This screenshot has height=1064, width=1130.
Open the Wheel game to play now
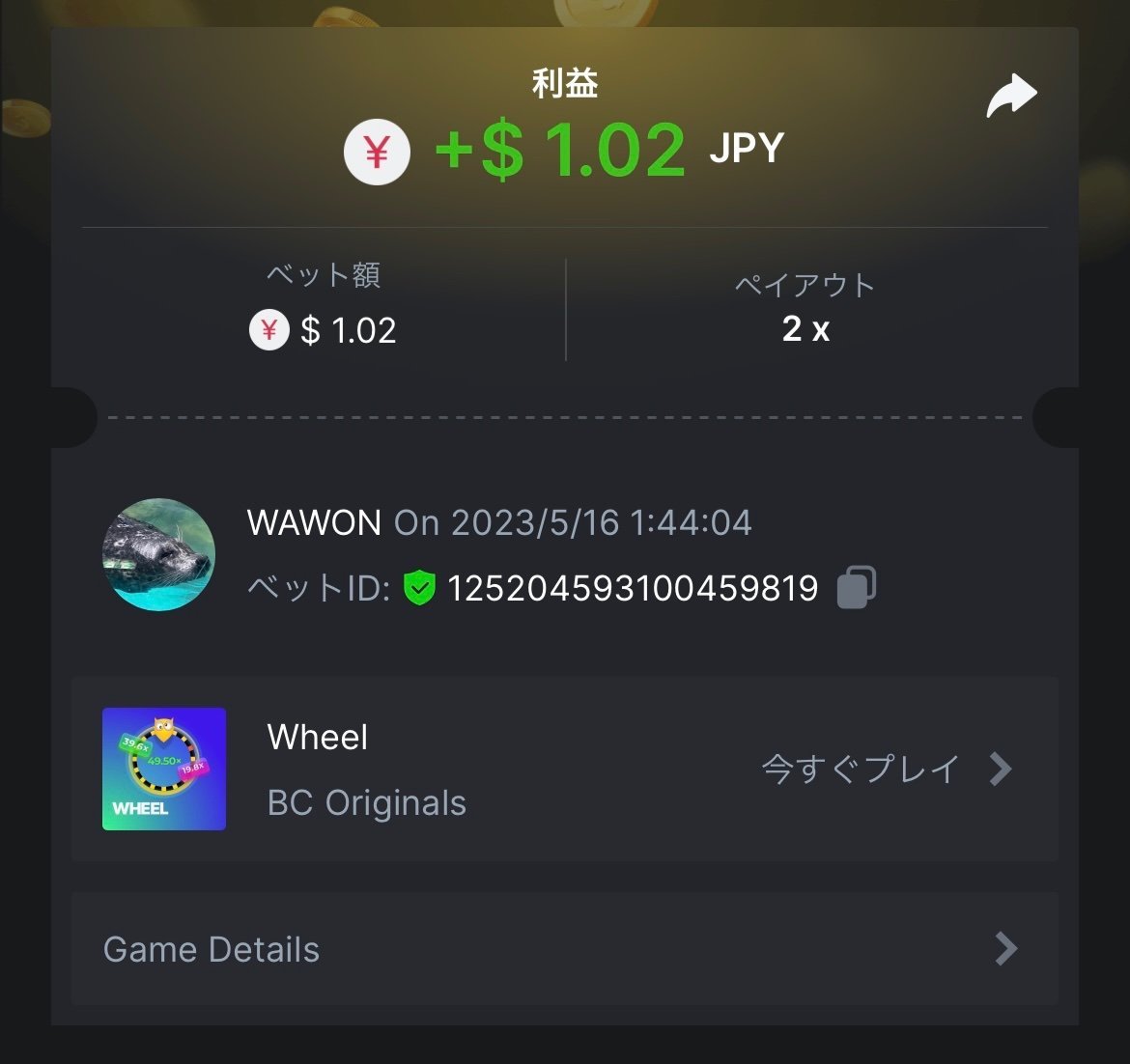[x=886, y=770]
